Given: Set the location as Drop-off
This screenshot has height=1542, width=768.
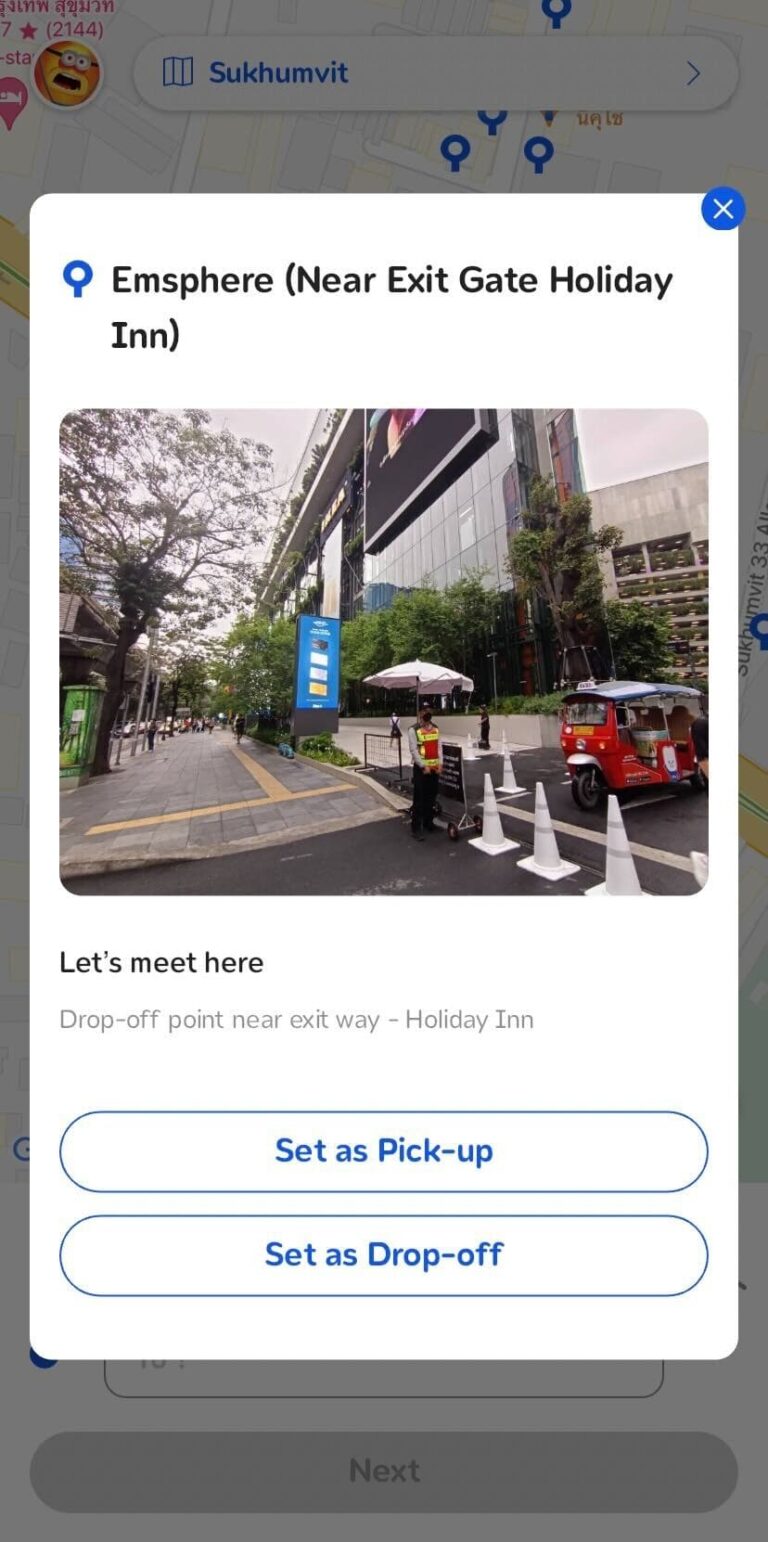Looking at the screenshot, I should (x=383, y=1255).
